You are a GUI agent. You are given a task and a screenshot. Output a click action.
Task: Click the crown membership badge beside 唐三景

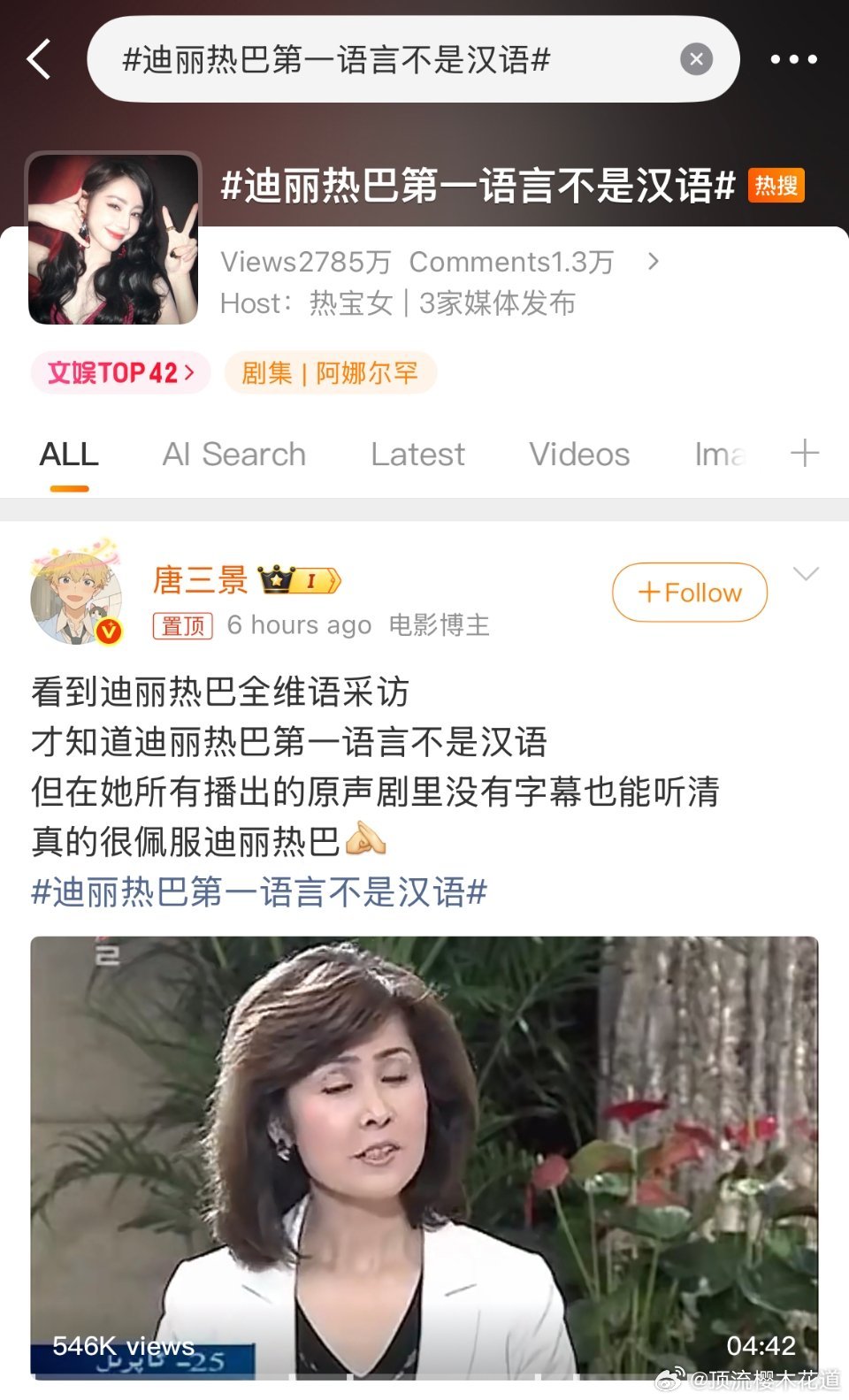click(300, 579)
